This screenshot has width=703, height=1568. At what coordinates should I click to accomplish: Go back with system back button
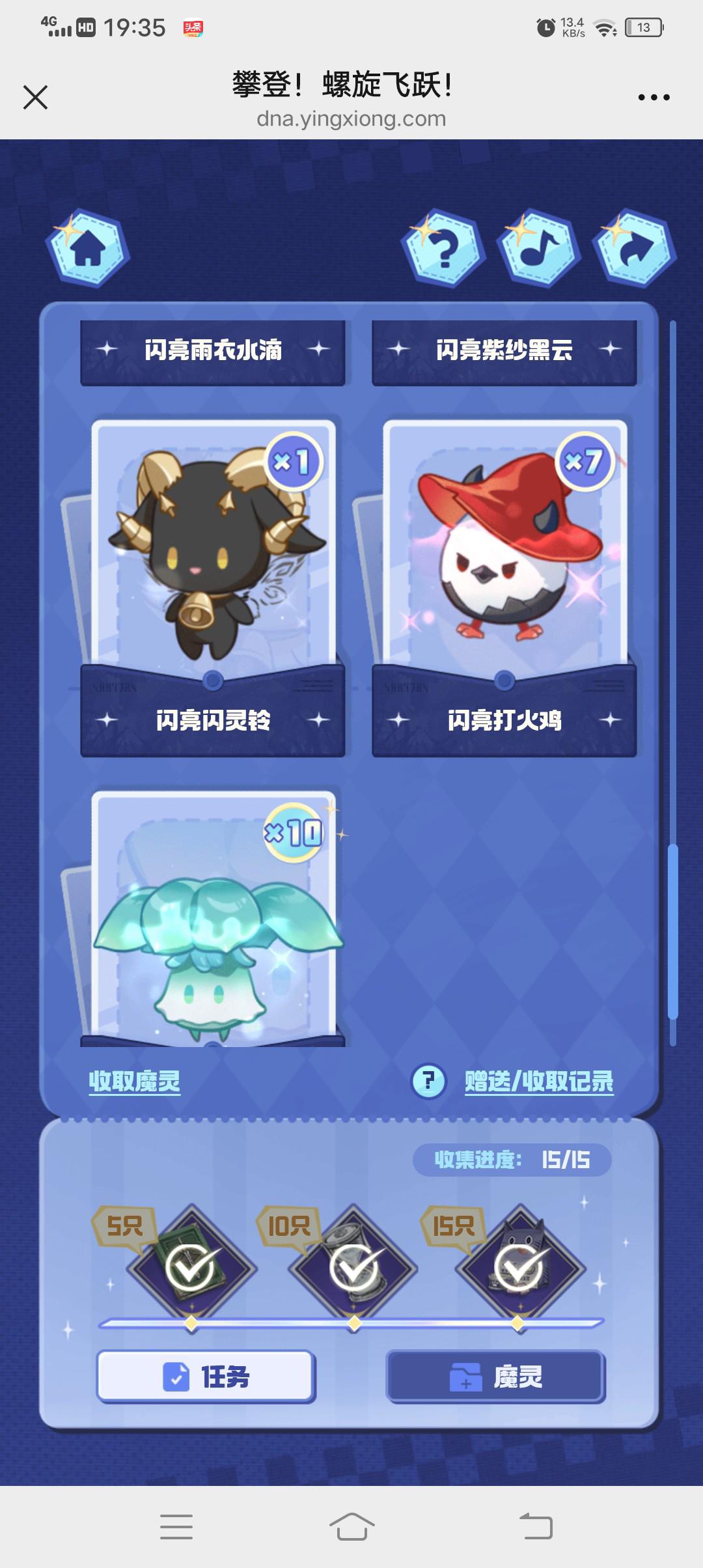(x=536, y=1526)
